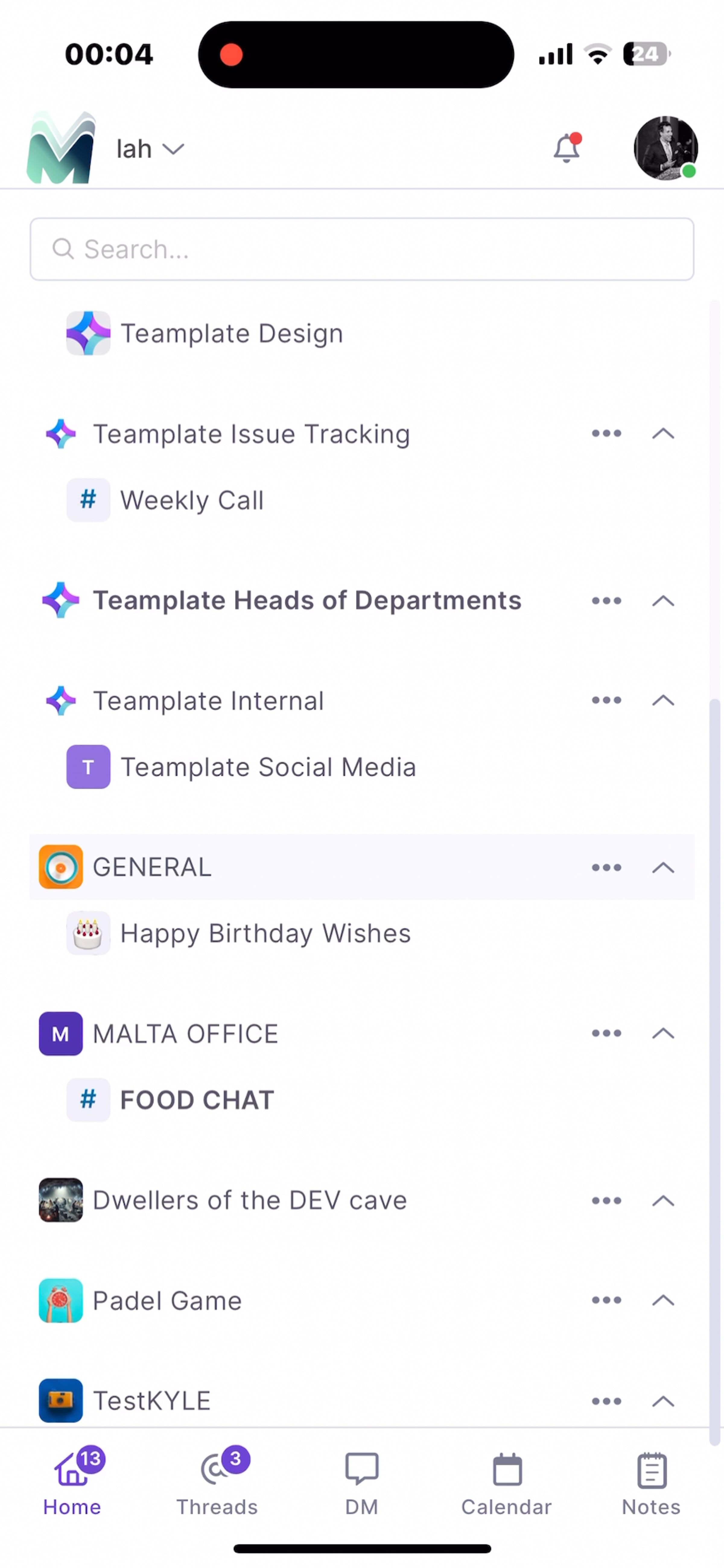
Task: Open the Teamplate Design channel
Action: (231, 333)
